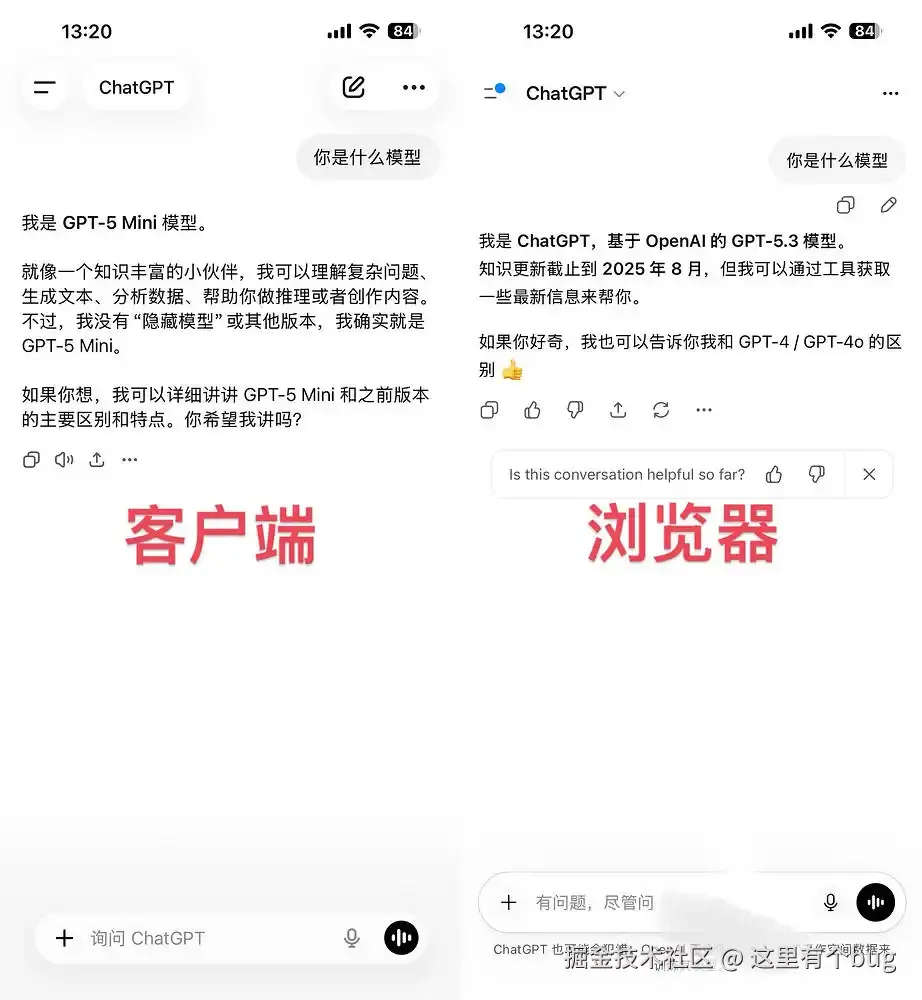Tap the copy icon below GPT-5 Mini reply
This screenshot has height=1000, width=922.
click(x=31, y=459)
